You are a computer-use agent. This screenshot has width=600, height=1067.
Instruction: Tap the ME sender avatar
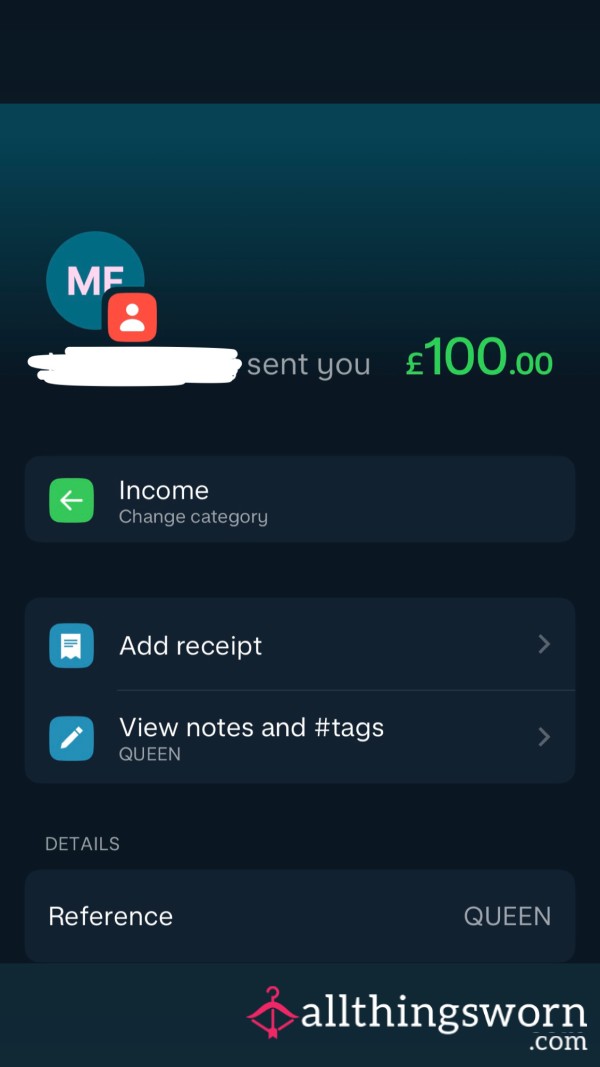click(95, 280)
